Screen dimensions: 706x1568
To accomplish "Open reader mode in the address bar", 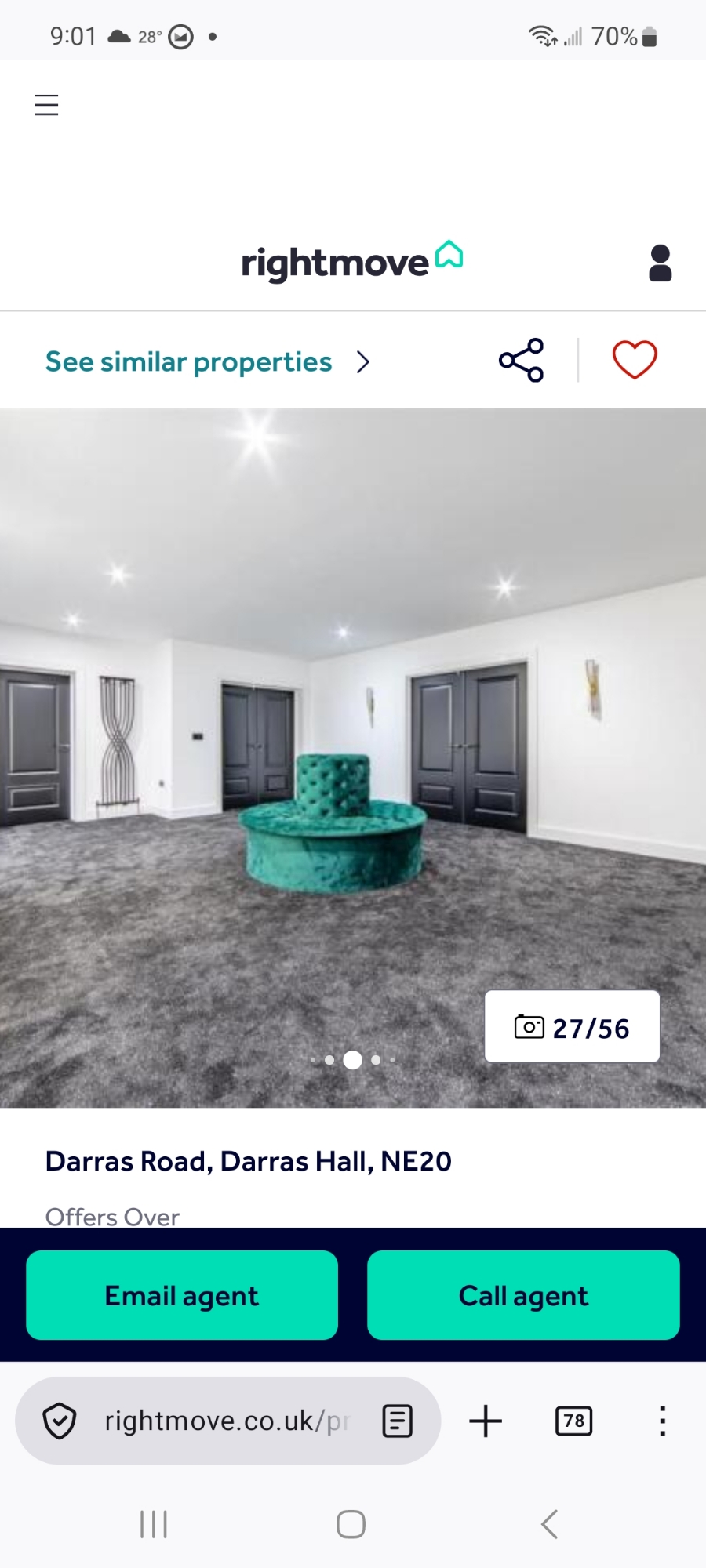I will pos(397,1421).
